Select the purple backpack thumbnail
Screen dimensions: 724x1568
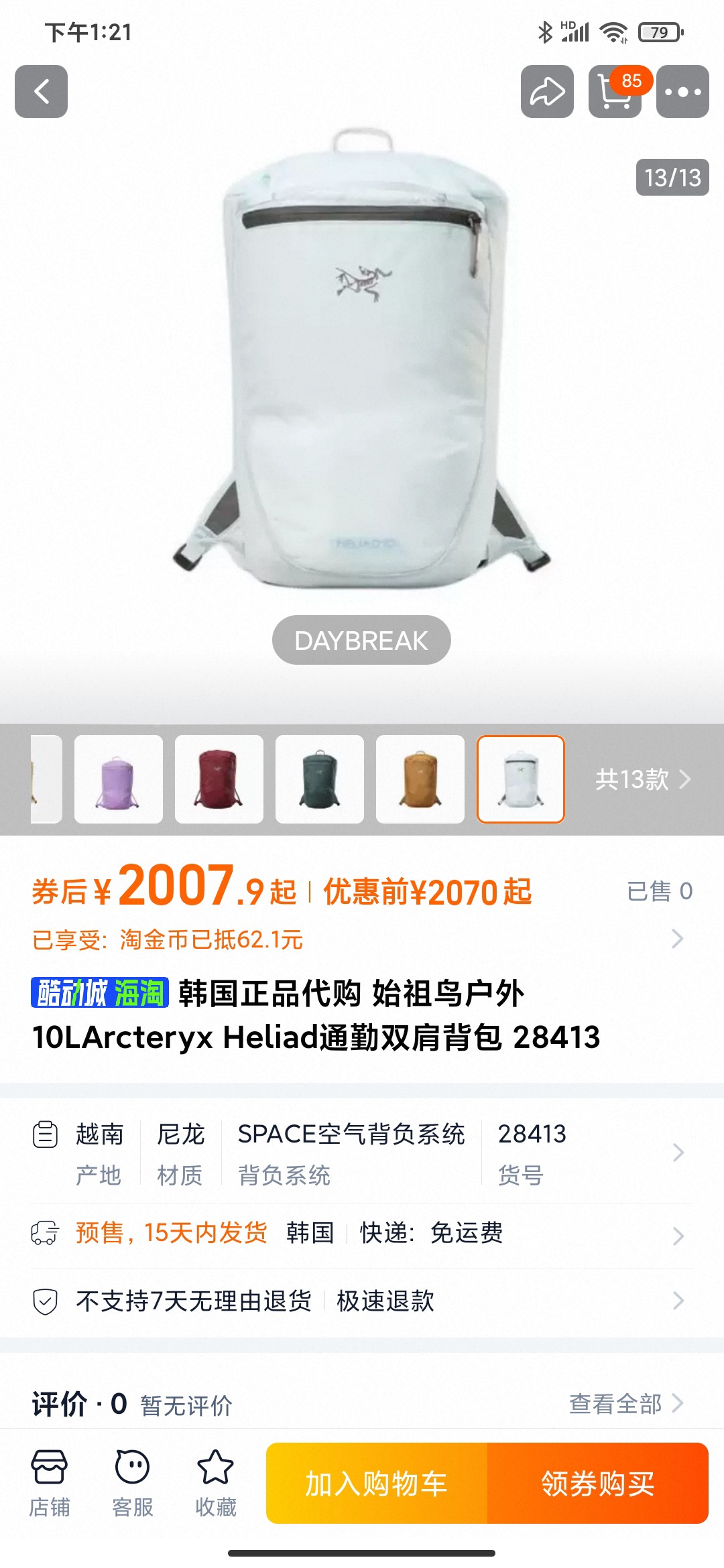[x=119, y=779]
